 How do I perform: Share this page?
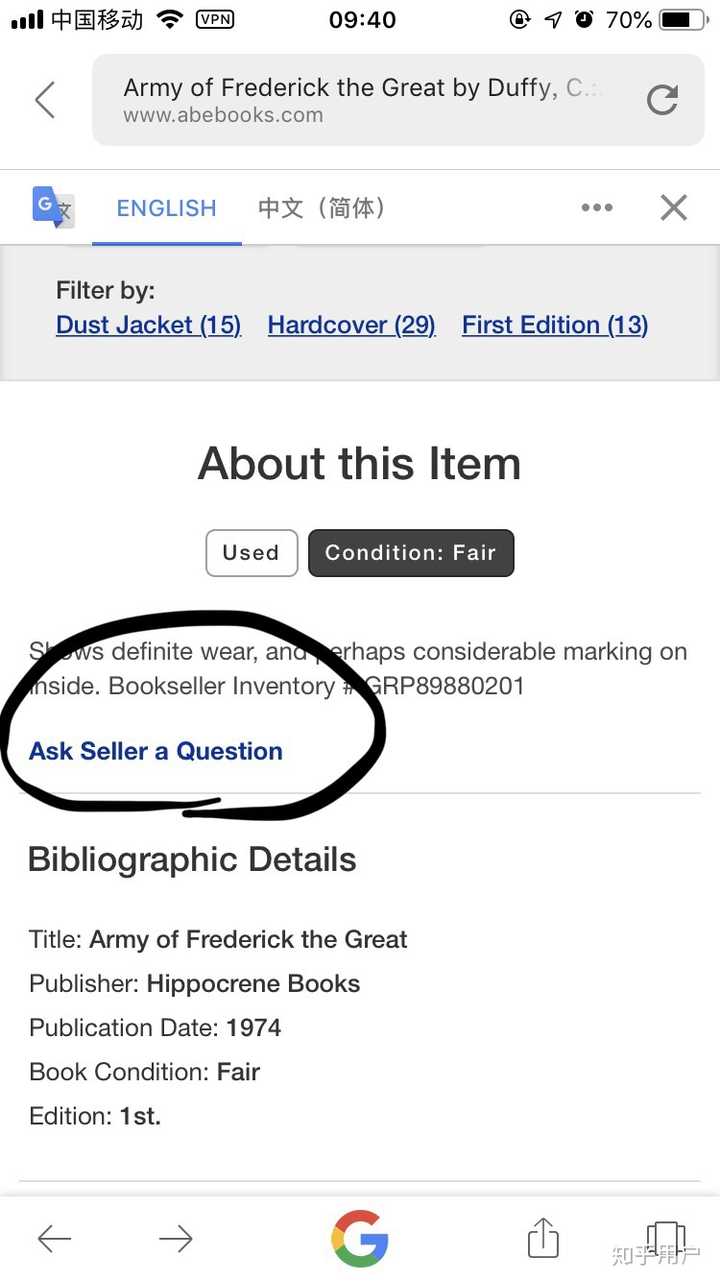pos(543,1238)
